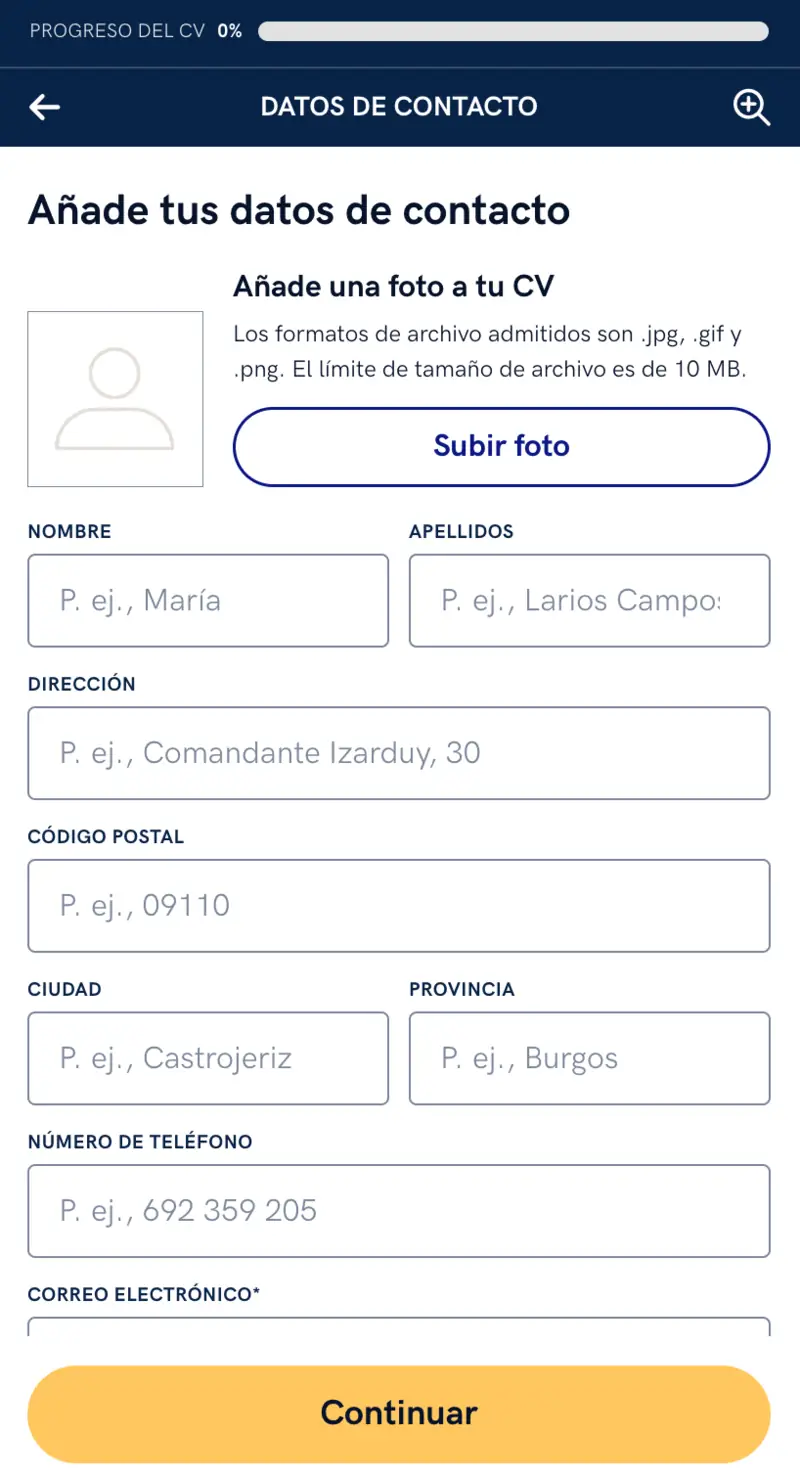Click the DATOS DE CONTACTO header title
Screen dimensions: 800x1481
click(x=399, y=107)
